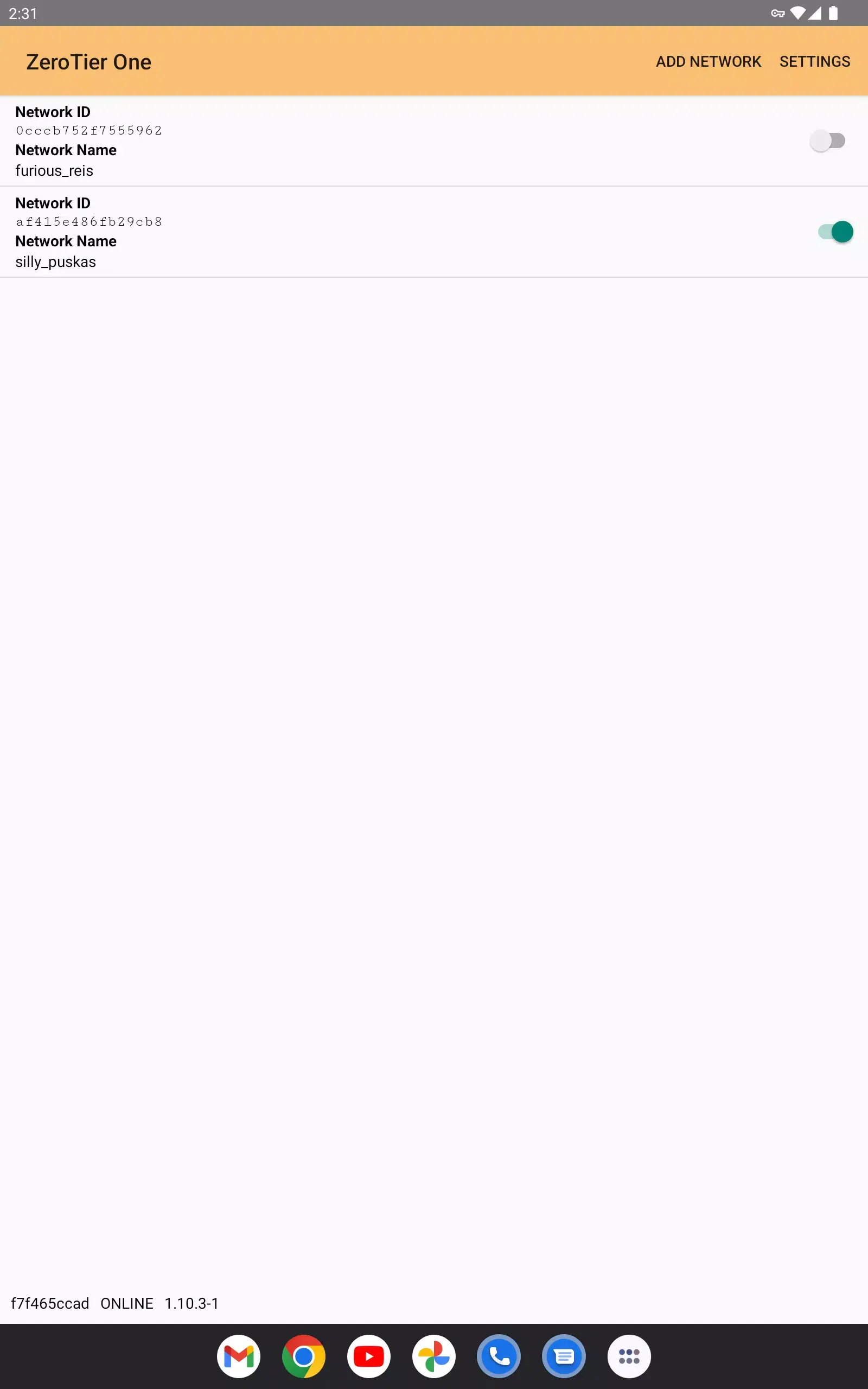
Task: Launch Chrome browser from the dock
Action: [x=304, y=1356]
